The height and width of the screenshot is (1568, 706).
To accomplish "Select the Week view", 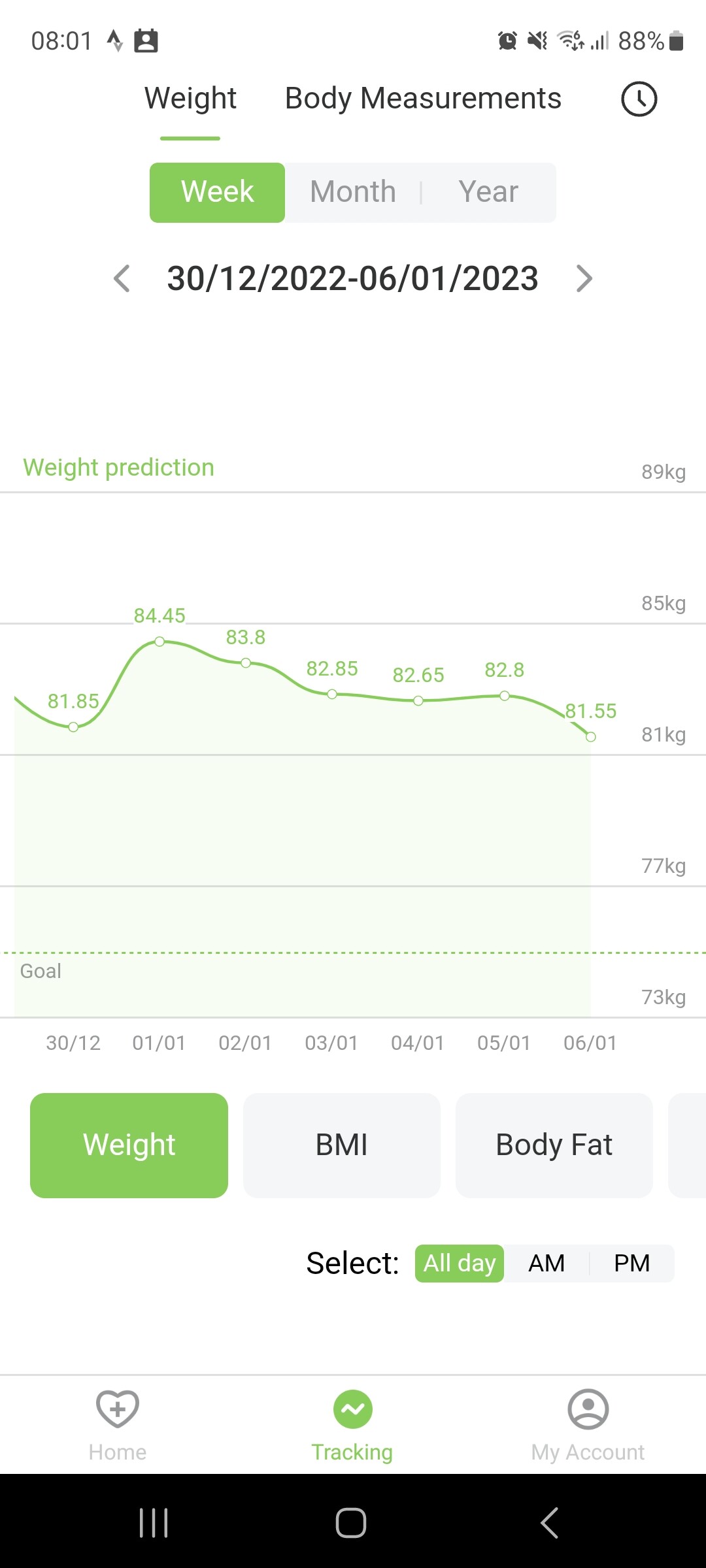I will coord(217,192).
